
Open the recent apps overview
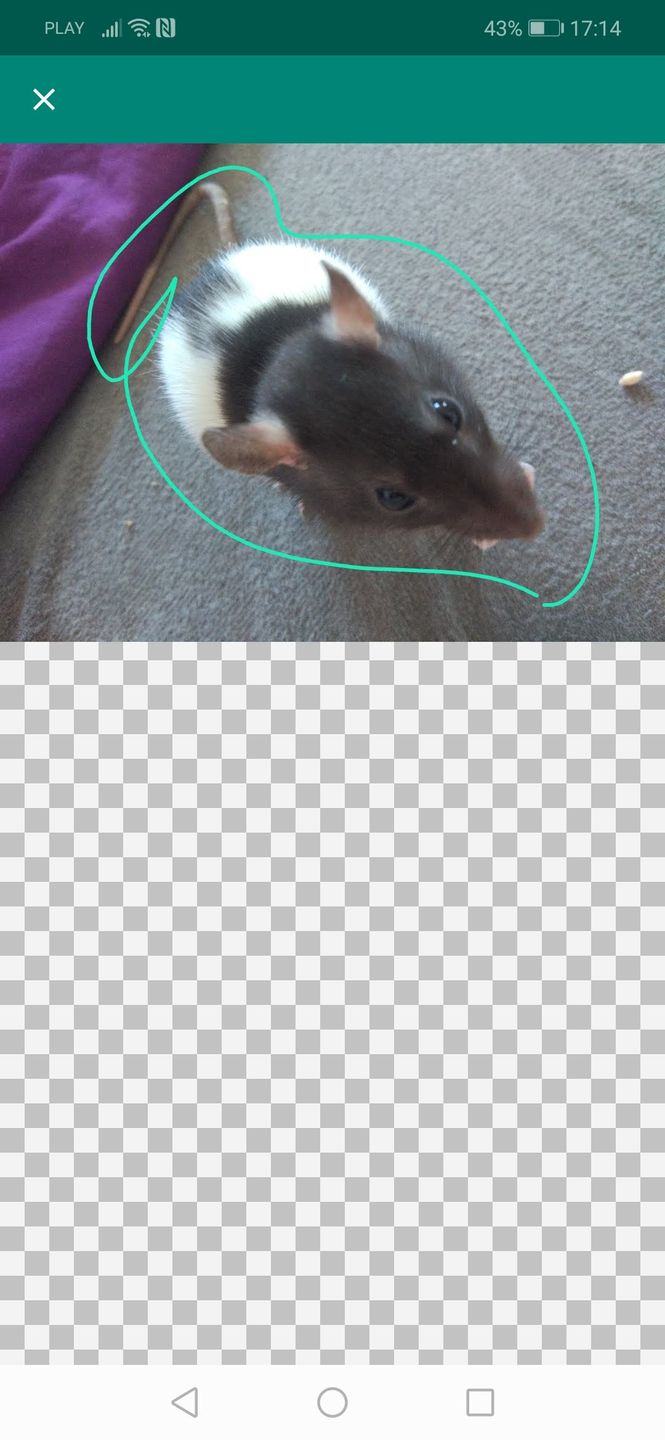coord(480,1402)
